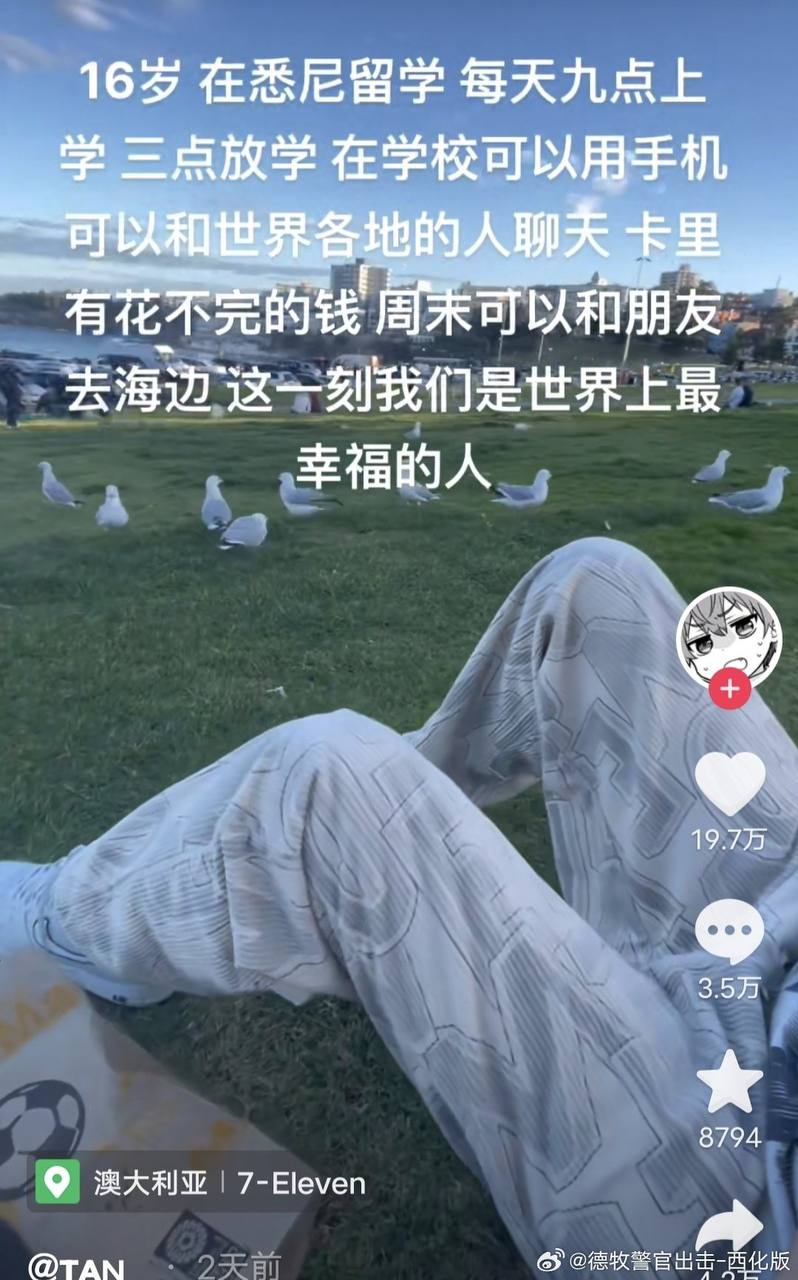The width and height of the screenshot is (798, 1280).
Task: Open the comments bubble
Action: [x=729, y=930]
